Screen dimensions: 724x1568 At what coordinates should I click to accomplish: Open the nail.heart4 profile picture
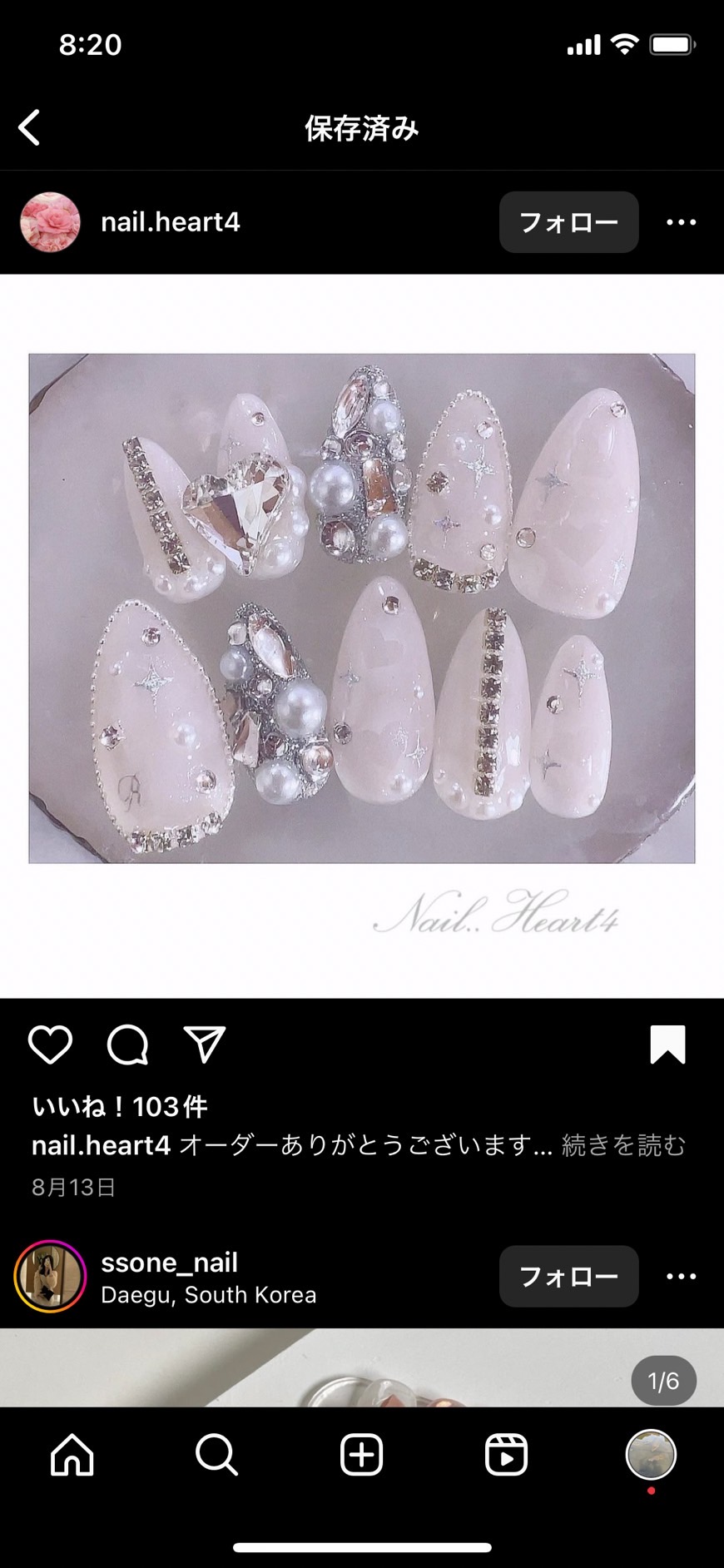pyautogui.click(x=50, y=222)
